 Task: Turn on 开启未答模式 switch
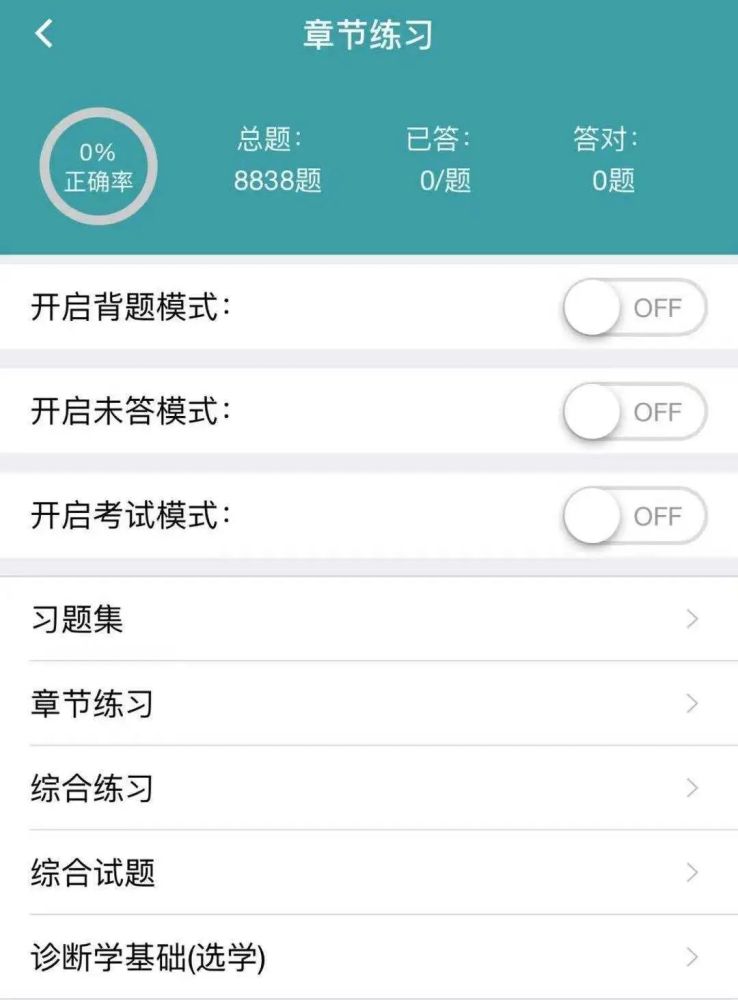tap(634, 412)
